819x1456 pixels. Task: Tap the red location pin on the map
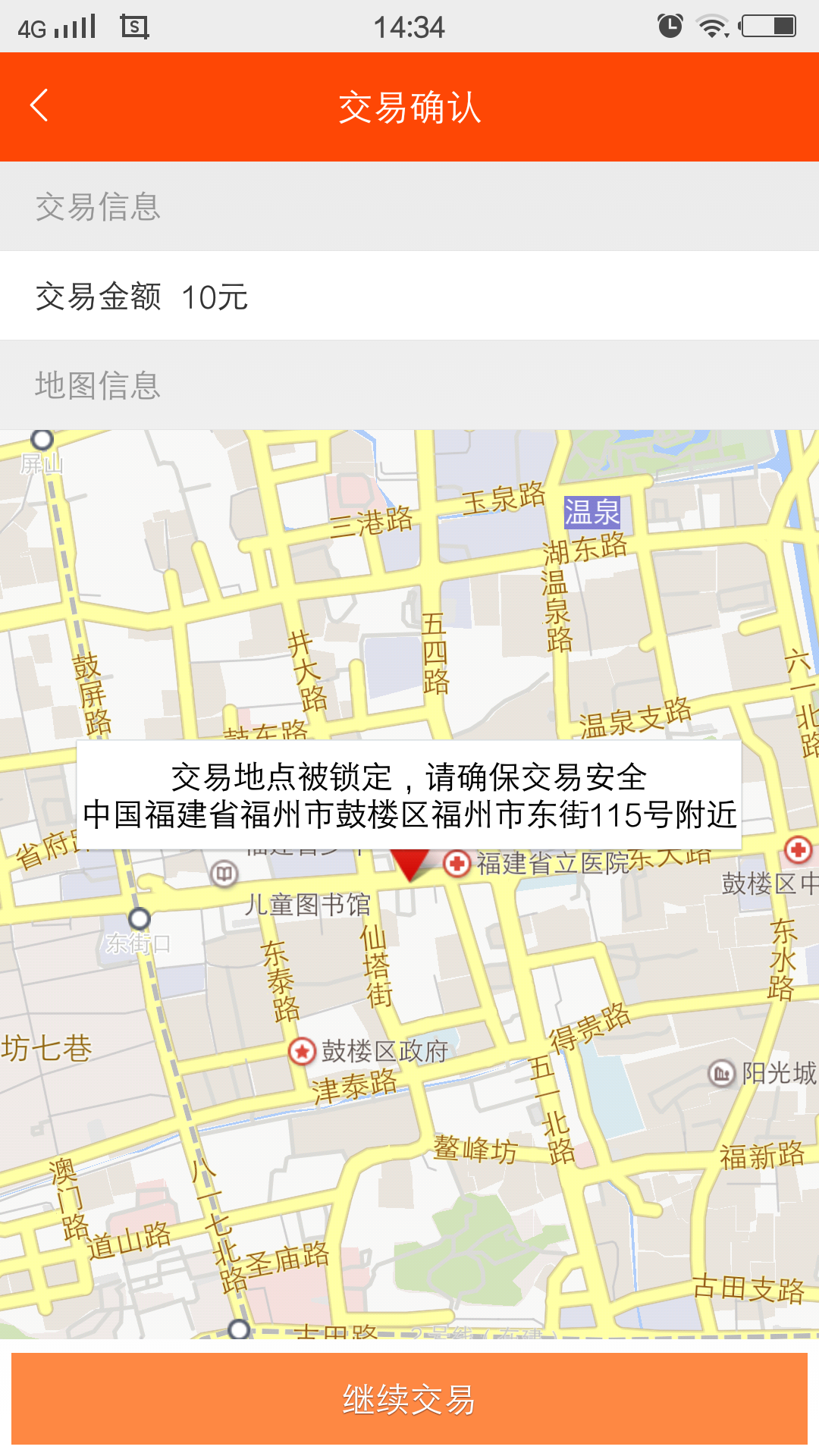click(x=409, y=864)
